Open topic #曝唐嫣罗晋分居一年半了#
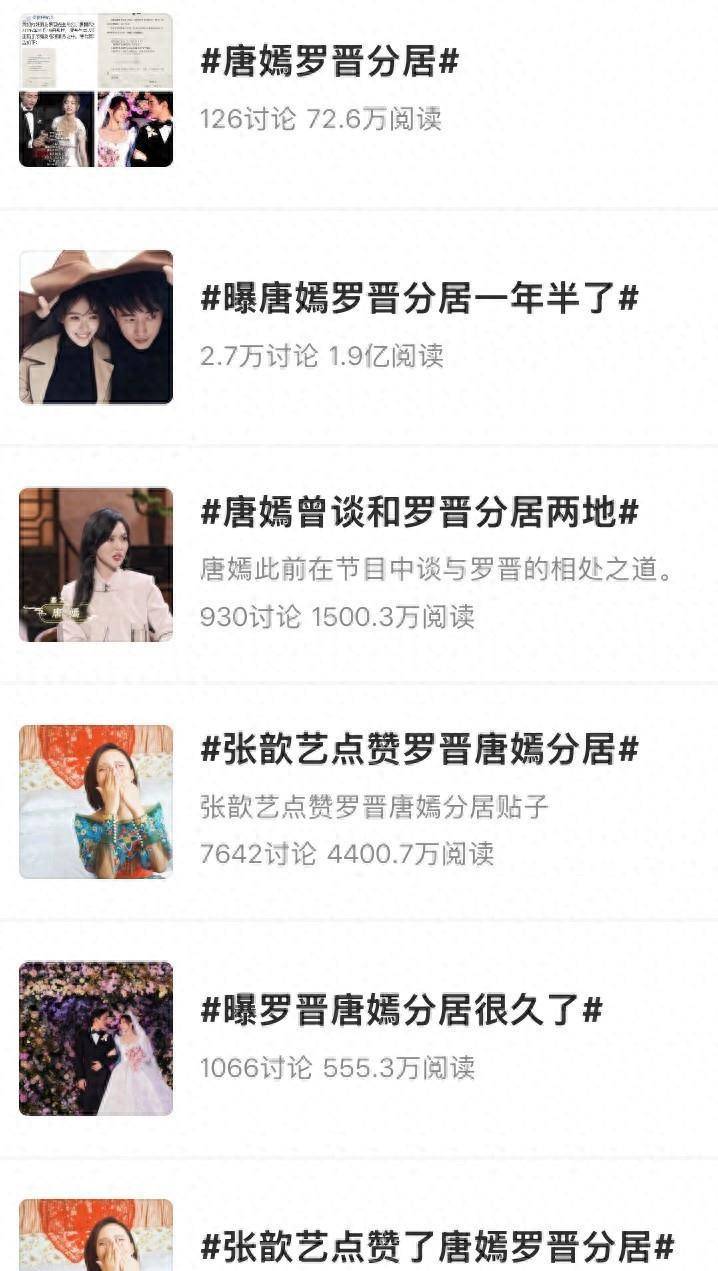 point(419,299)
